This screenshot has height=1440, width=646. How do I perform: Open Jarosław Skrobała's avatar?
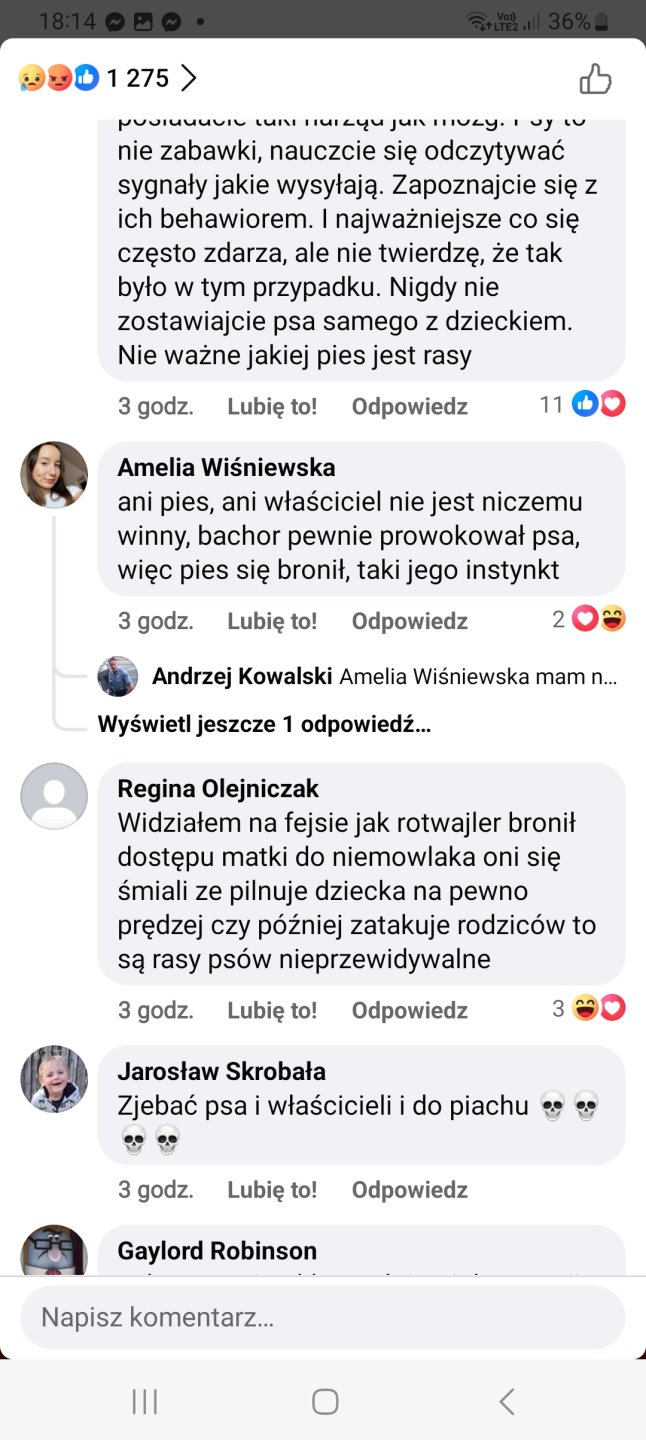(54, 1079)
